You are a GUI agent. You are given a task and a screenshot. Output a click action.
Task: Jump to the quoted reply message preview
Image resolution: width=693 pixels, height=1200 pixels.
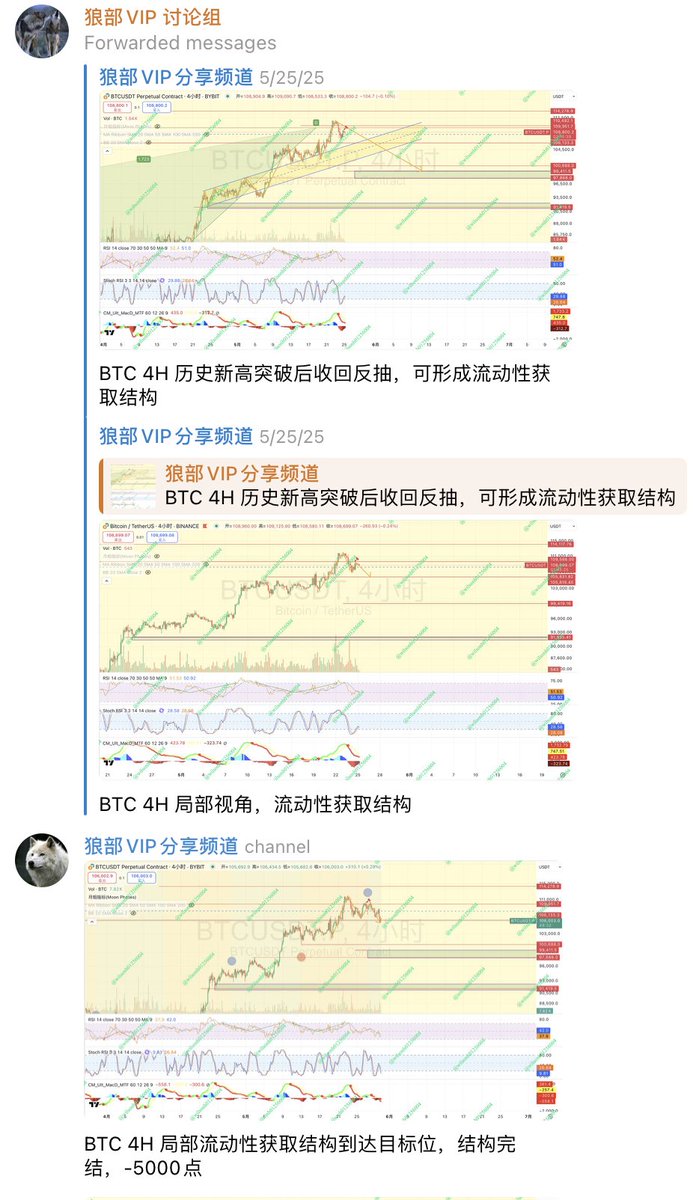pyautogui.click(x=393, y=486)
